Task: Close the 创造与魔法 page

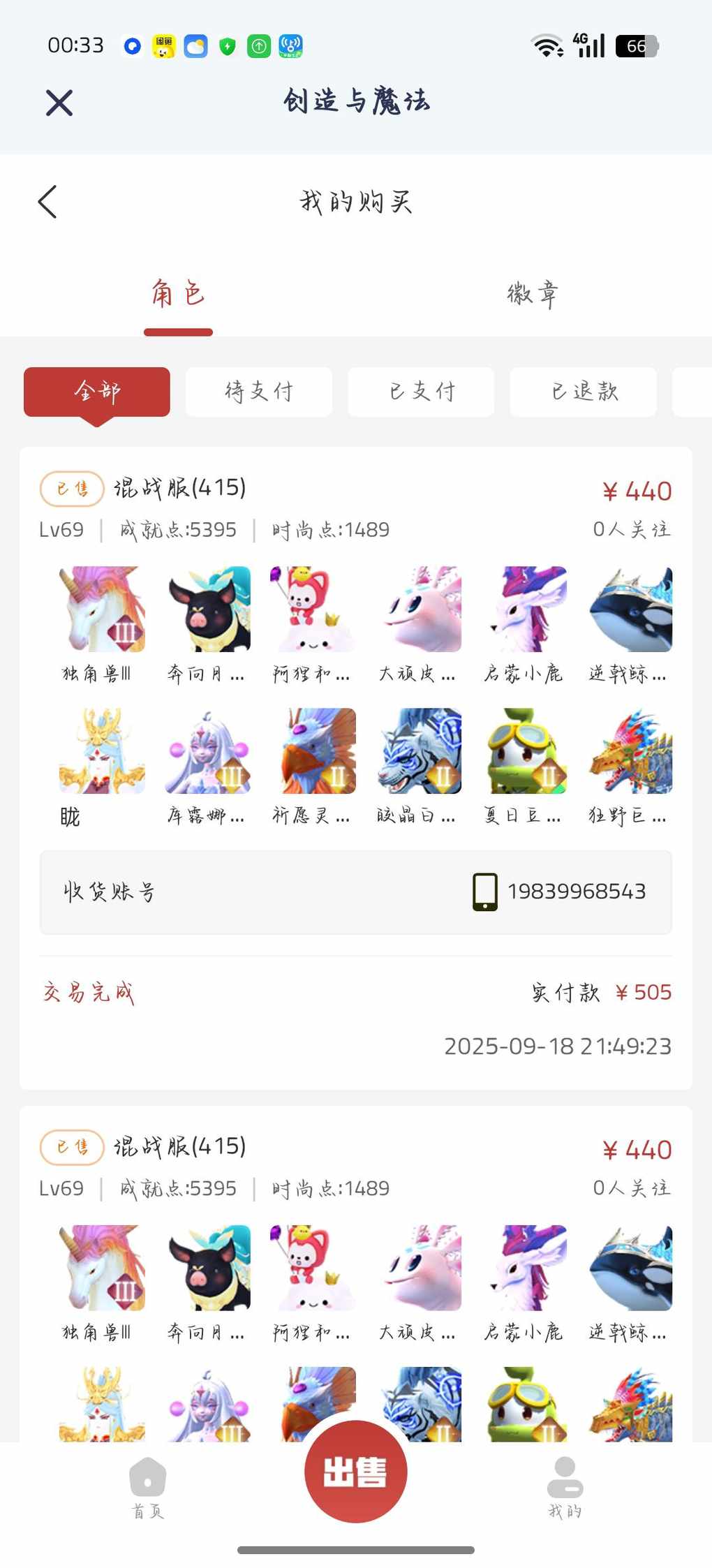Action: tap(59, 103)
